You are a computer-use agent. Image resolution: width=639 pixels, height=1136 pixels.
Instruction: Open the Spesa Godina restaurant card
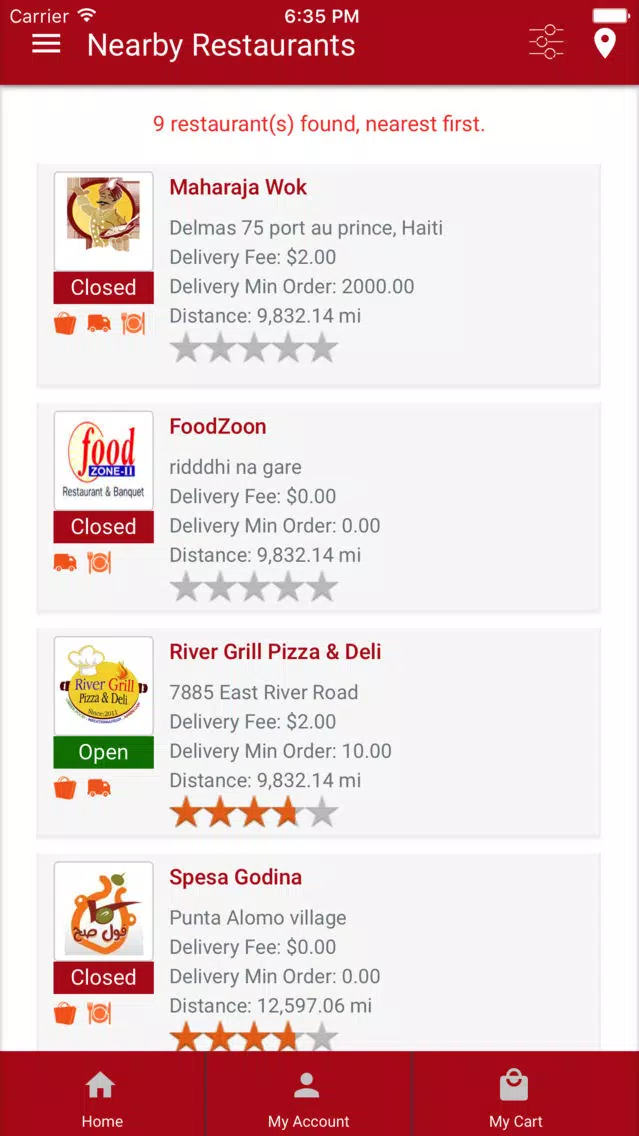(x=318, y=953)
